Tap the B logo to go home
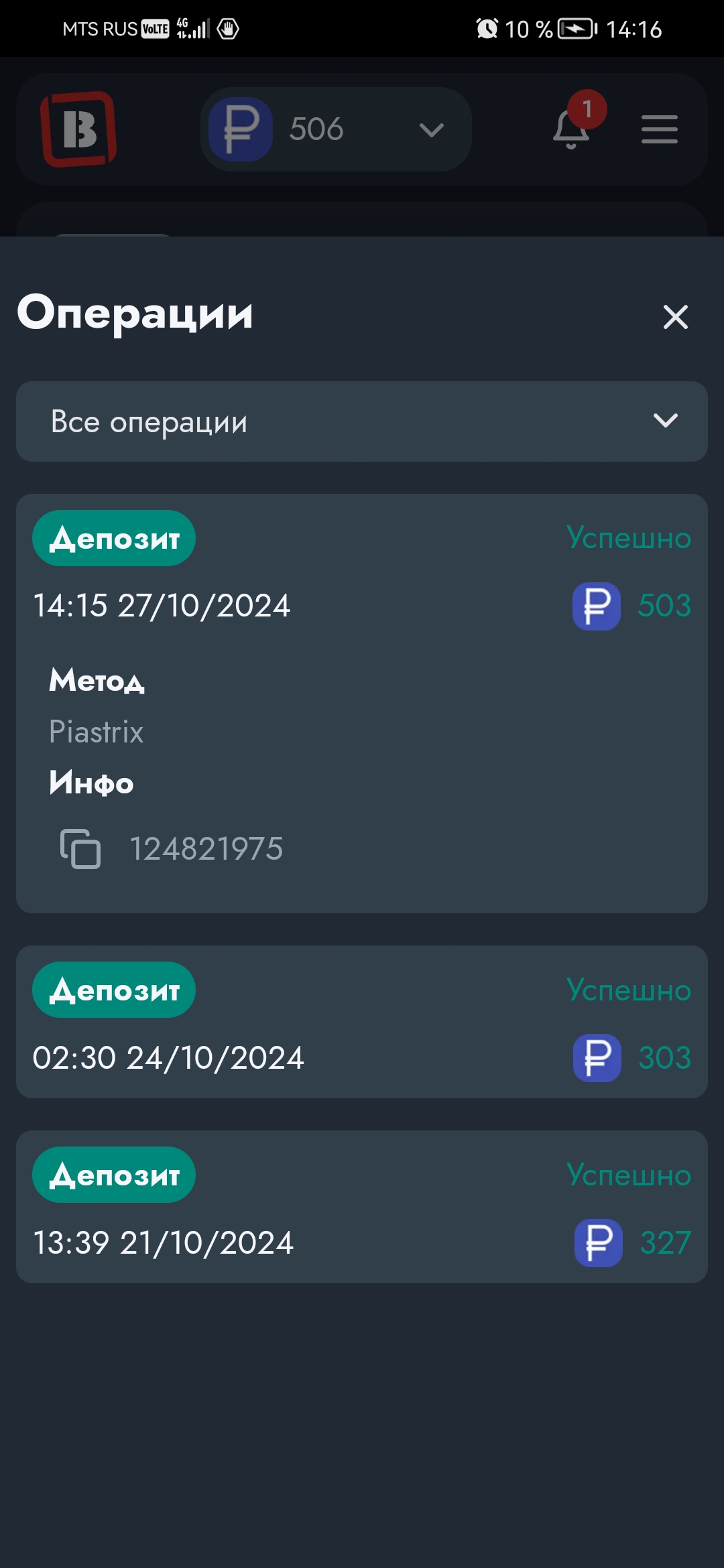 78,129
